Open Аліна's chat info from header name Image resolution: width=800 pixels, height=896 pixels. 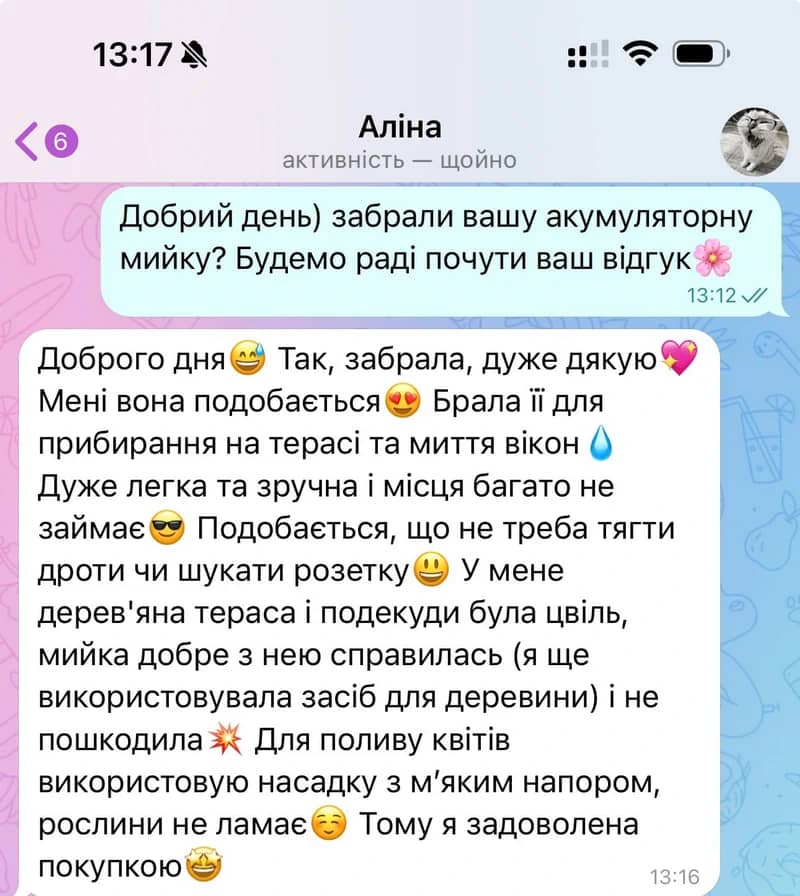[399, 129]
